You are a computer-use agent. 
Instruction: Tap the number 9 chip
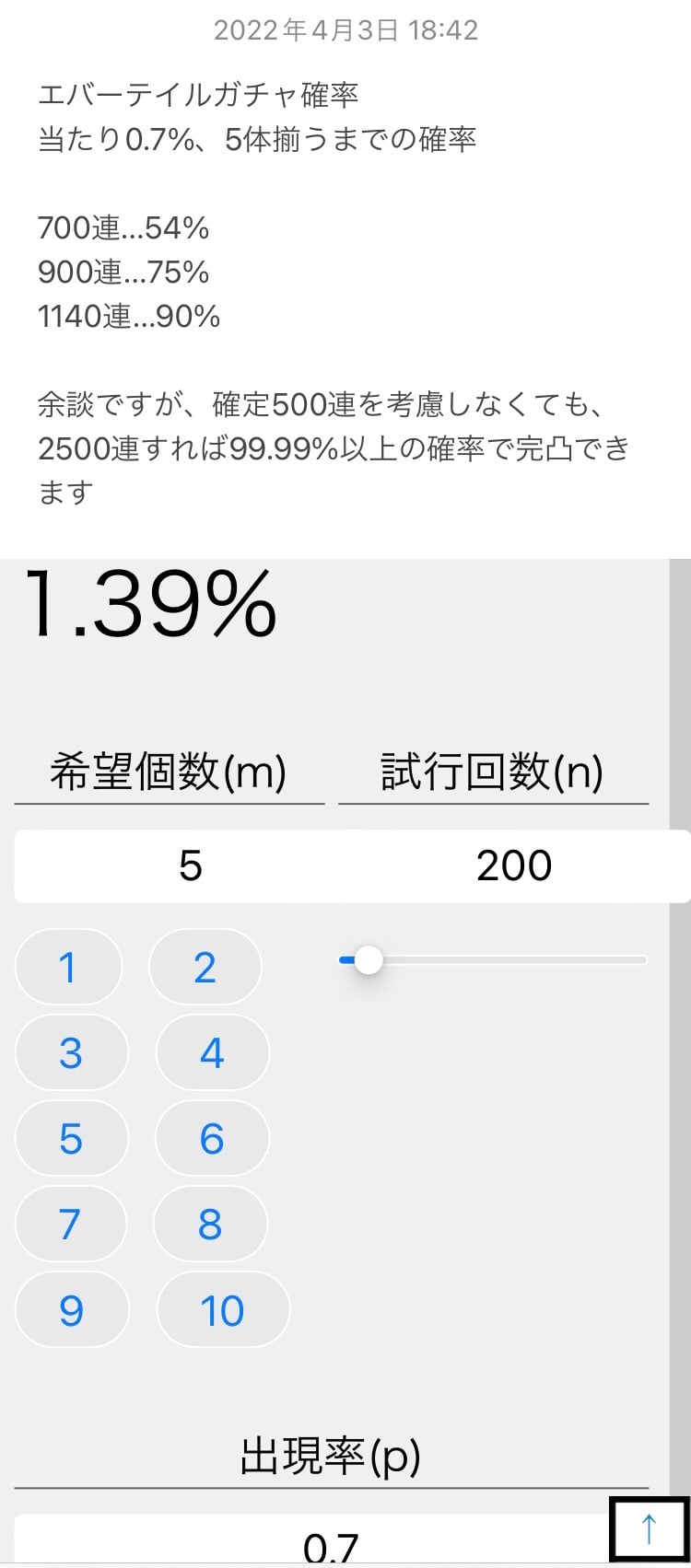tap(72, 1310)
